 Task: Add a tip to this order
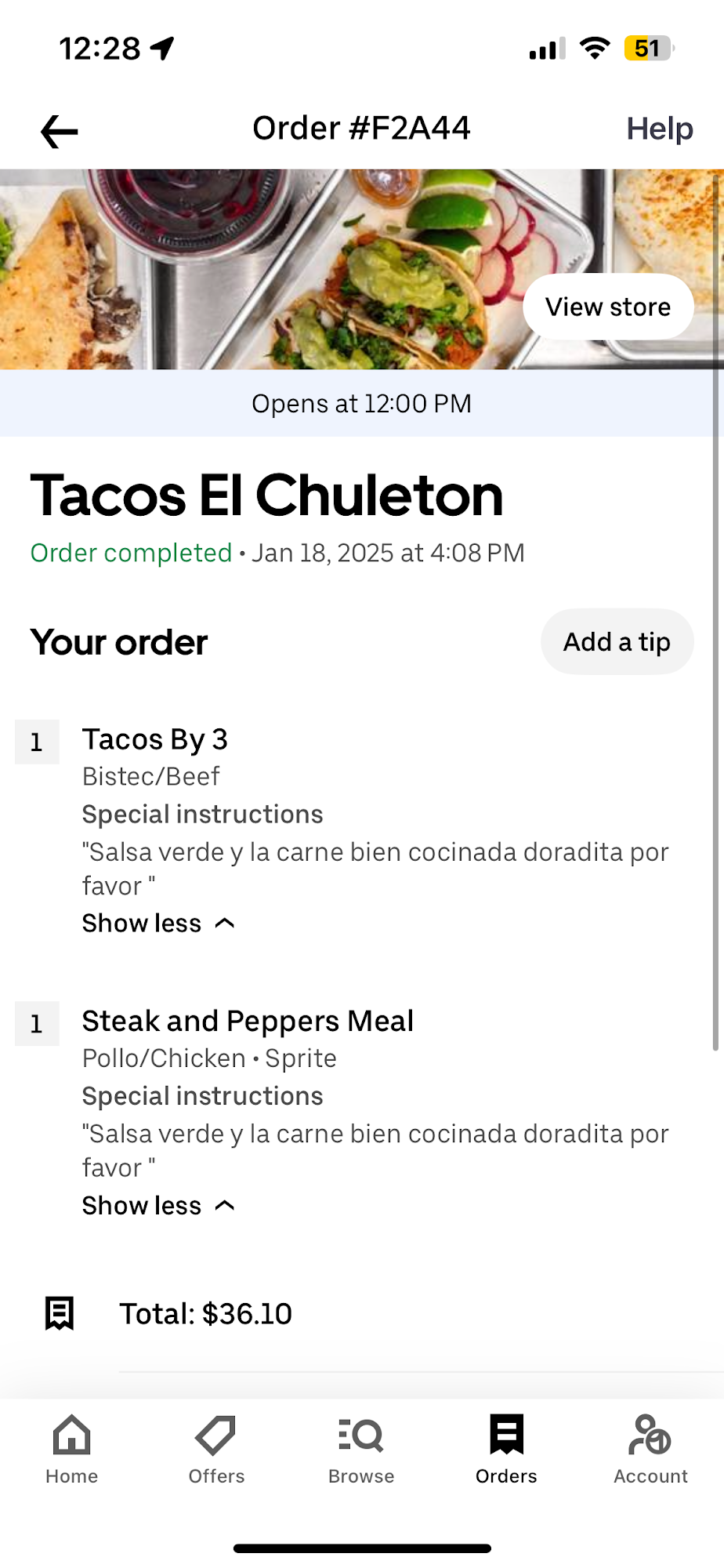pos(617,642)
